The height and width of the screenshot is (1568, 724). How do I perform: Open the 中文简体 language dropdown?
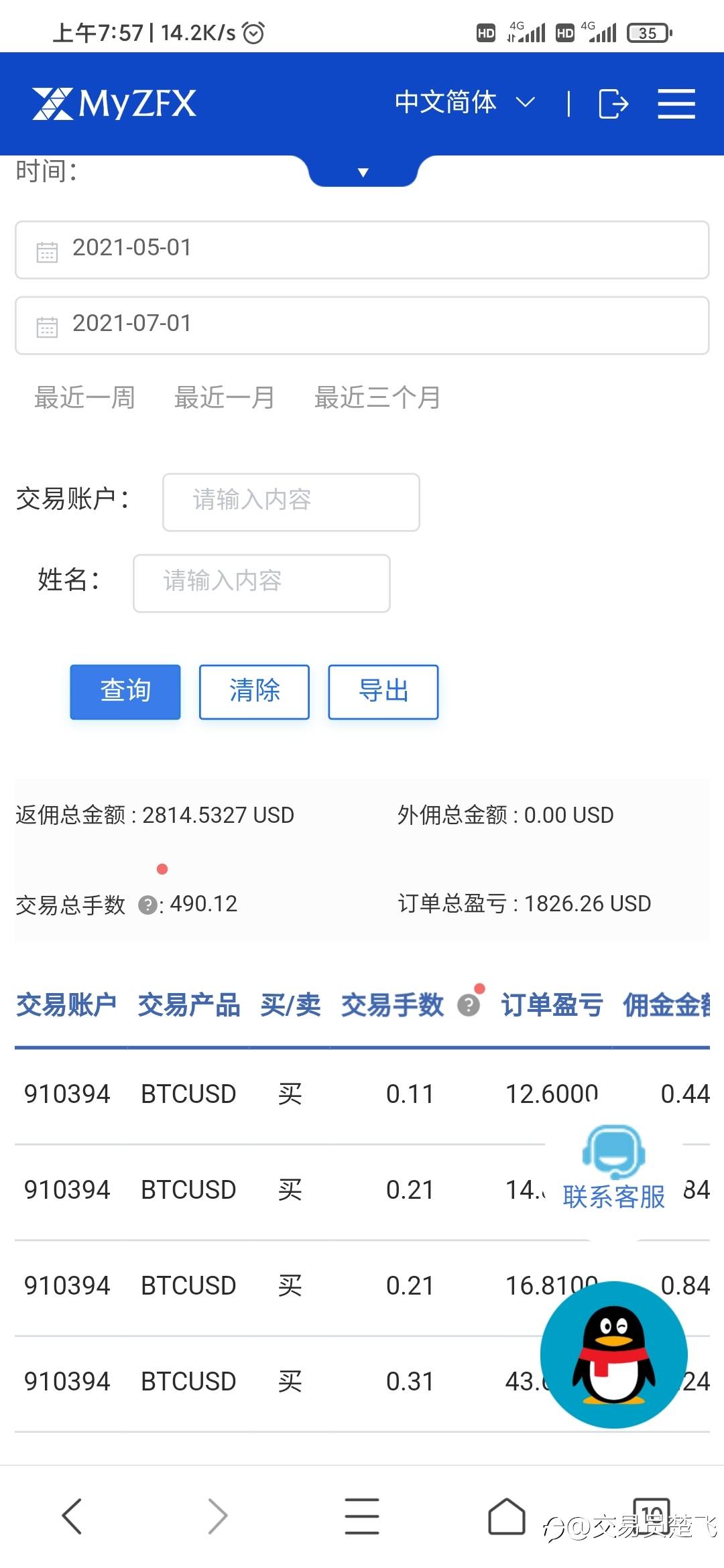click(464, 103)
